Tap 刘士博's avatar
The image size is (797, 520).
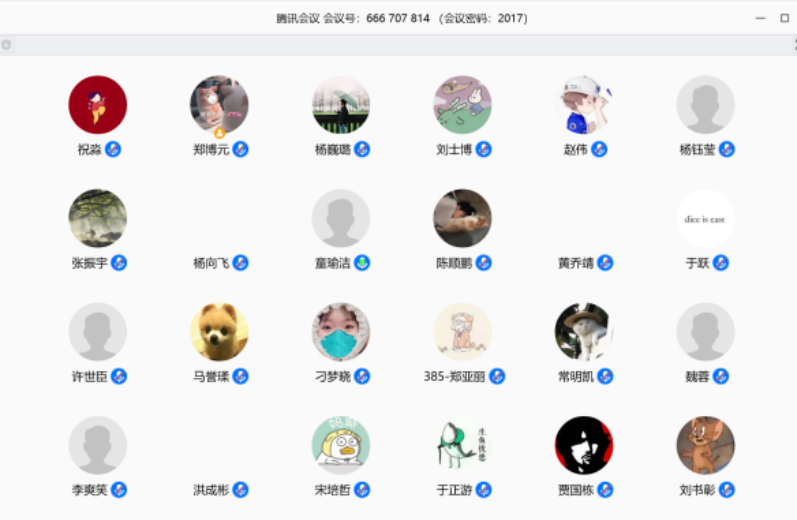point(462,105)
